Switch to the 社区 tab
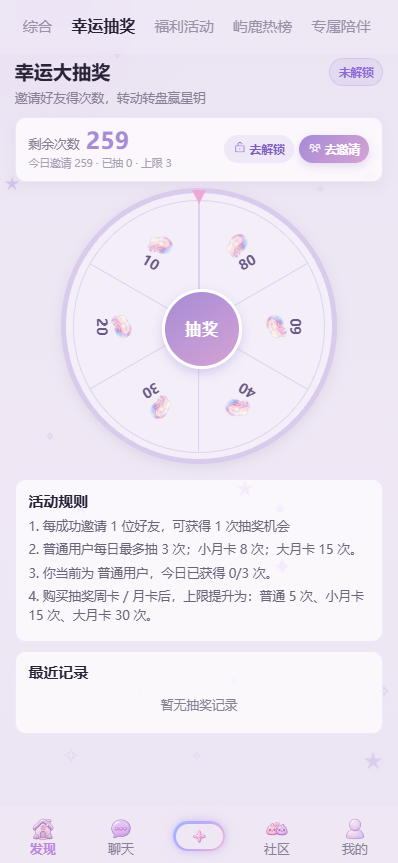Image resolution: width=398 pixels, height=863 pixels. [x=277, y=837]
